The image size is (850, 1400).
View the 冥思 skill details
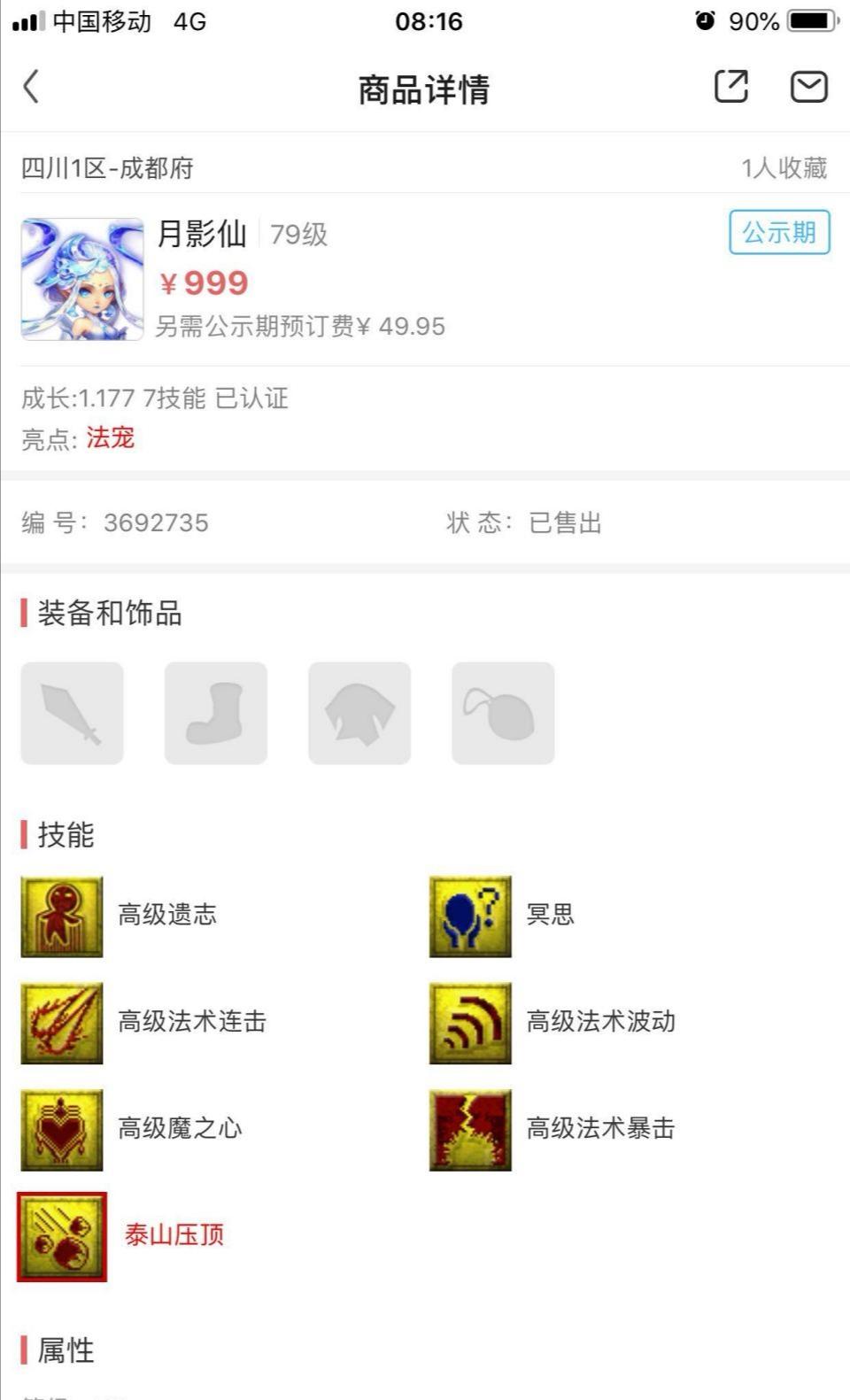[x=470, y=917]
